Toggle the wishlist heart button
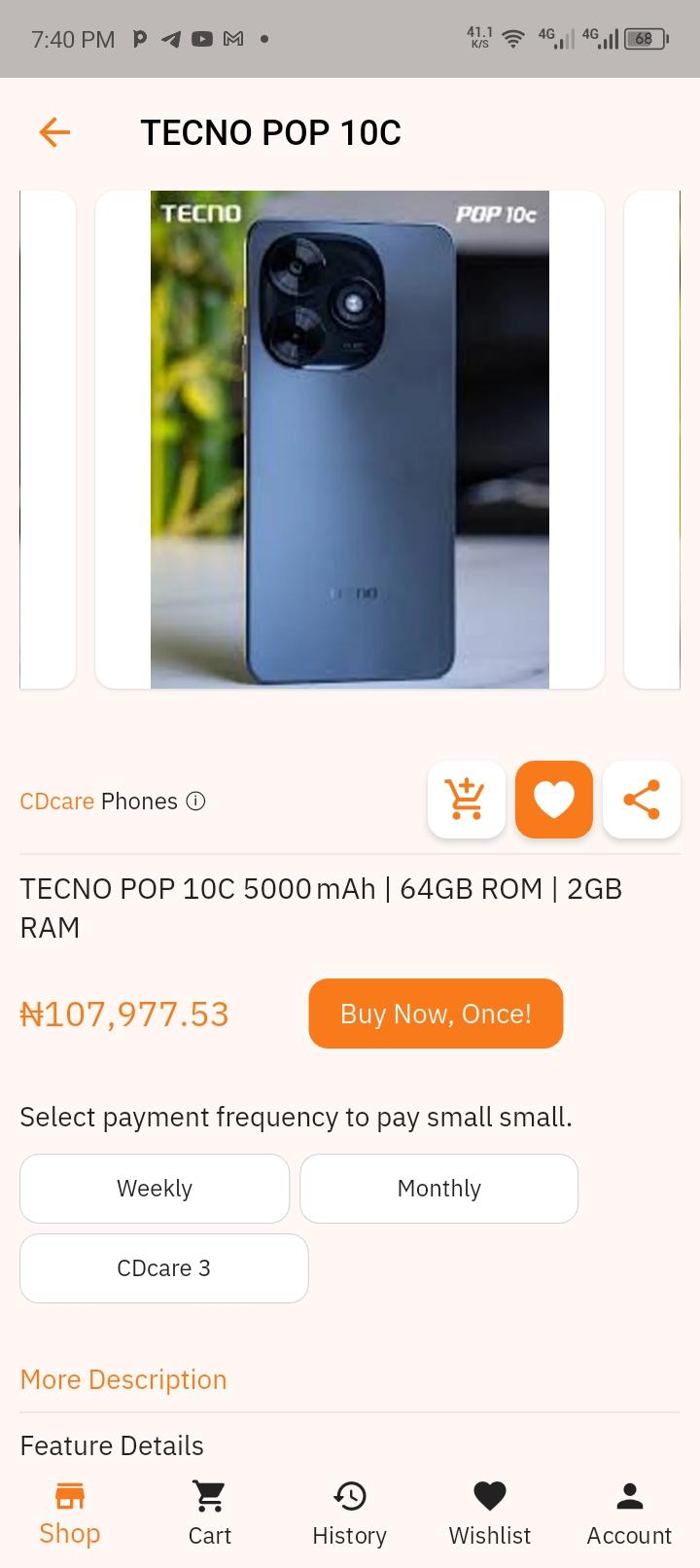The width and height of the screenshot is (700, 1568). (x=554, y=800)
